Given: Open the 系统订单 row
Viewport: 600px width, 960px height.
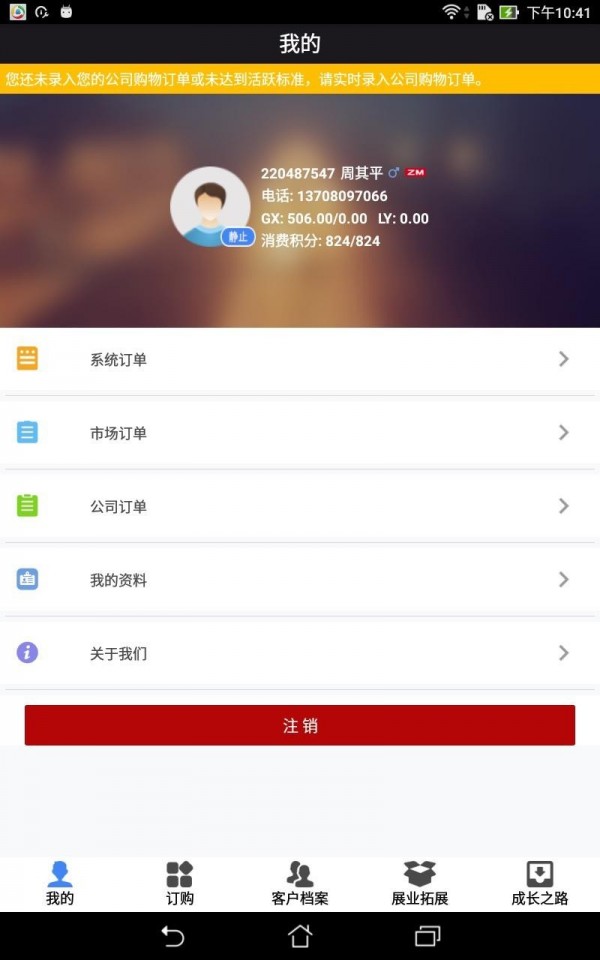Looking at the screenshot, I should (x=300, y=359).
